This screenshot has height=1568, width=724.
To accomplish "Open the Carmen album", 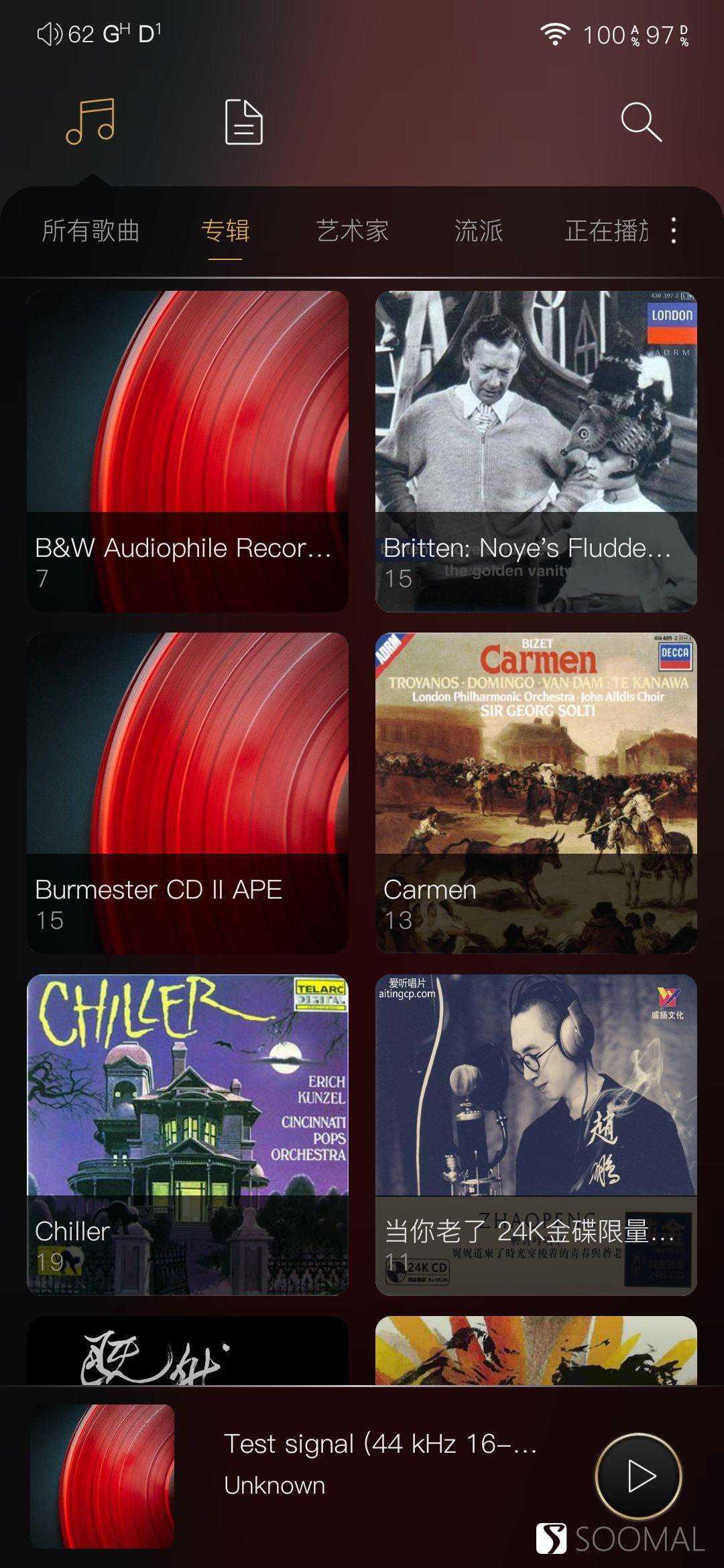I will pos(536,793).
